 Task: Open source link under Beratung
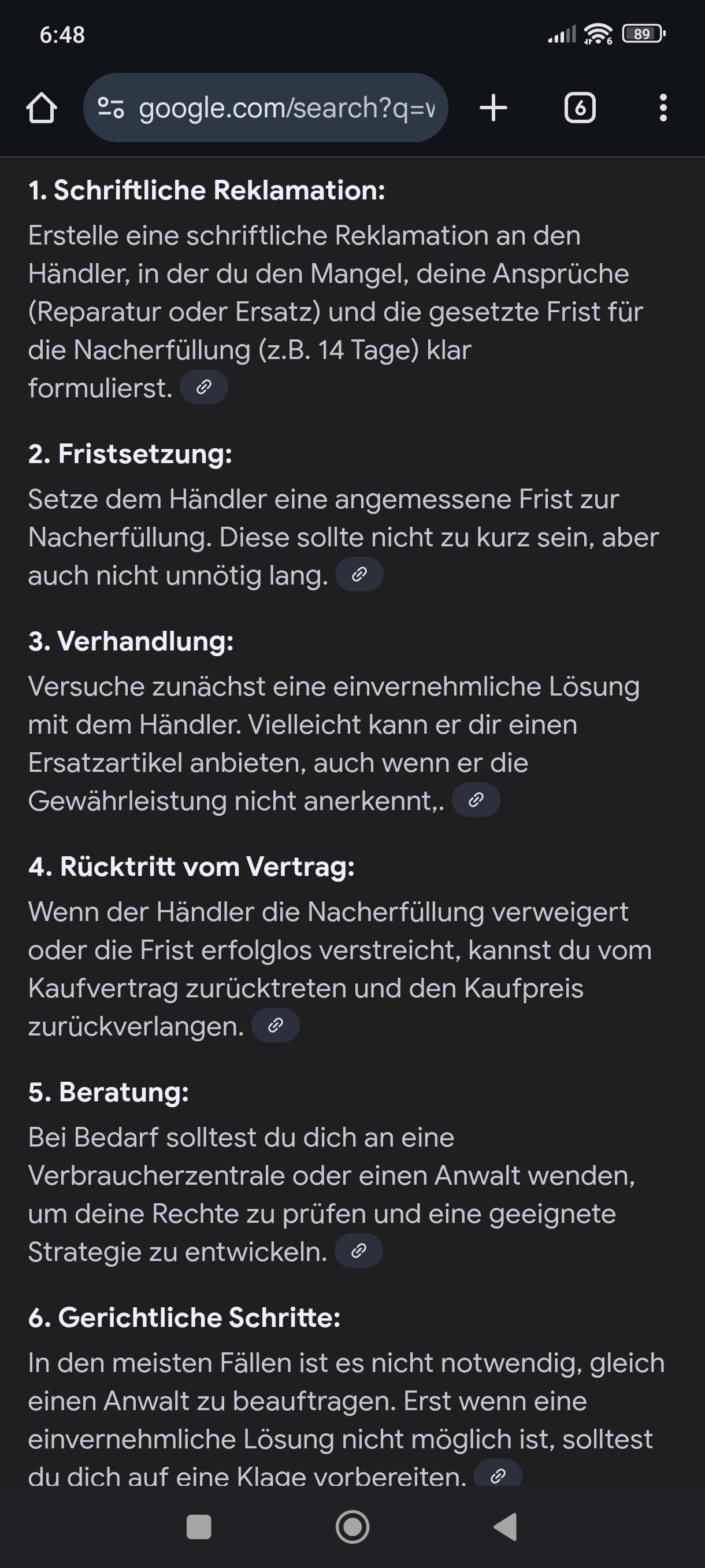[359, 1251]
